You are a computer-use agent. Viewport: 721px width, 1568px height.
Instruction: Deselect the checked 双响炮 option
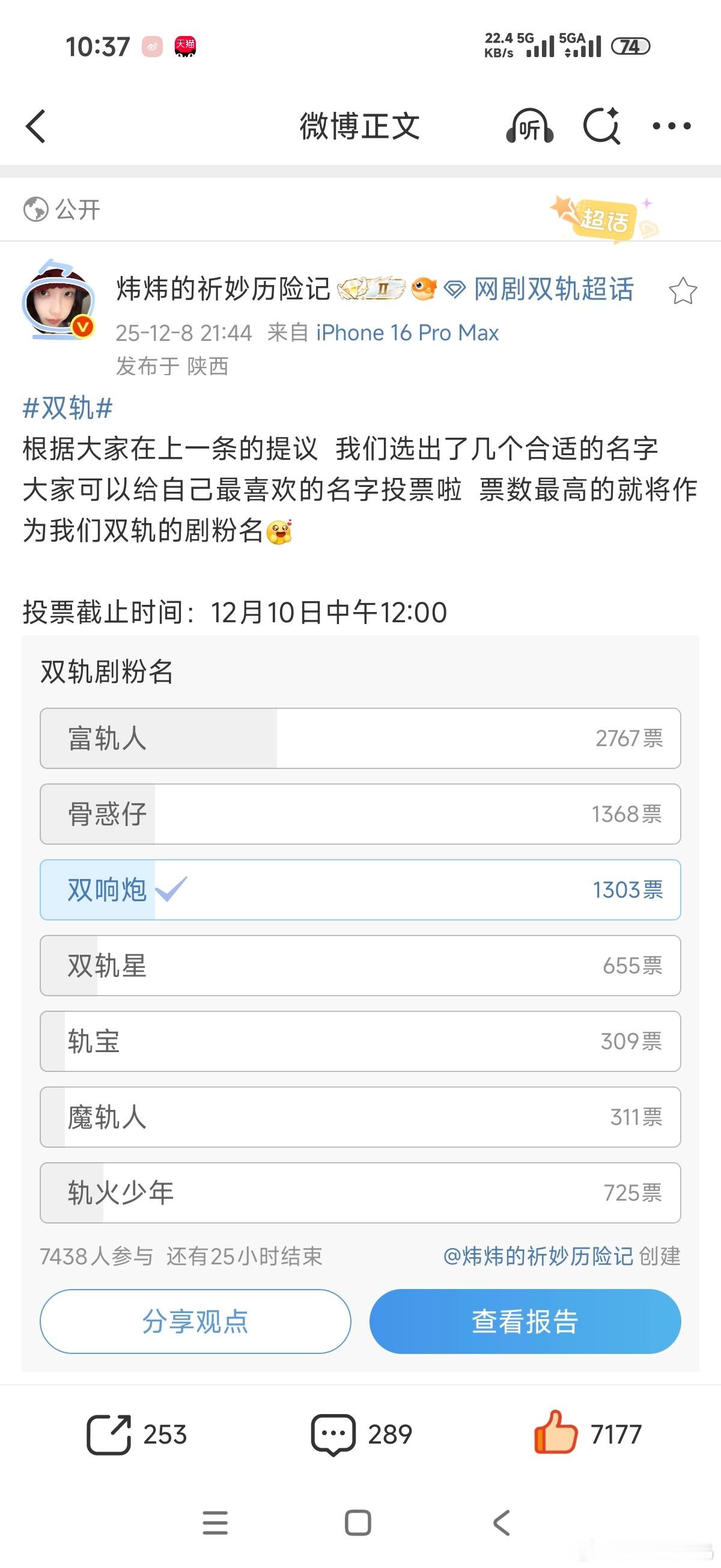pyautogui.click(x=360, y=890)
